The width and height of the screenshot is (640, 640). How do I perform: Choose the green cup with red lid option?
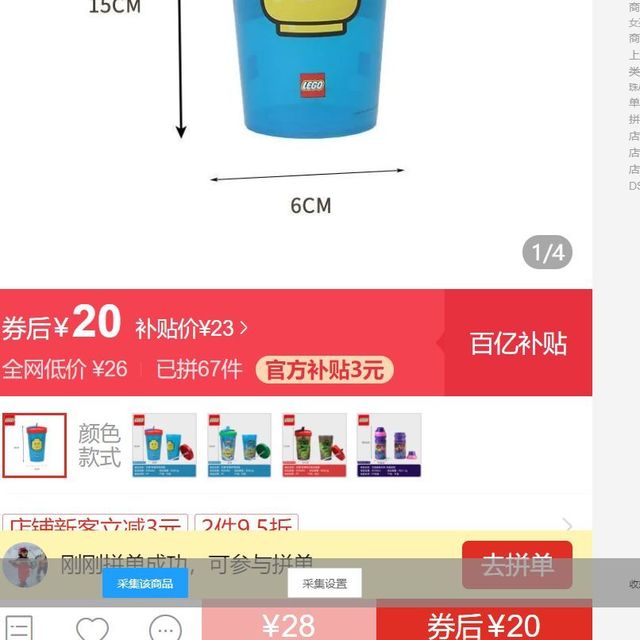[x=314, y=445]
